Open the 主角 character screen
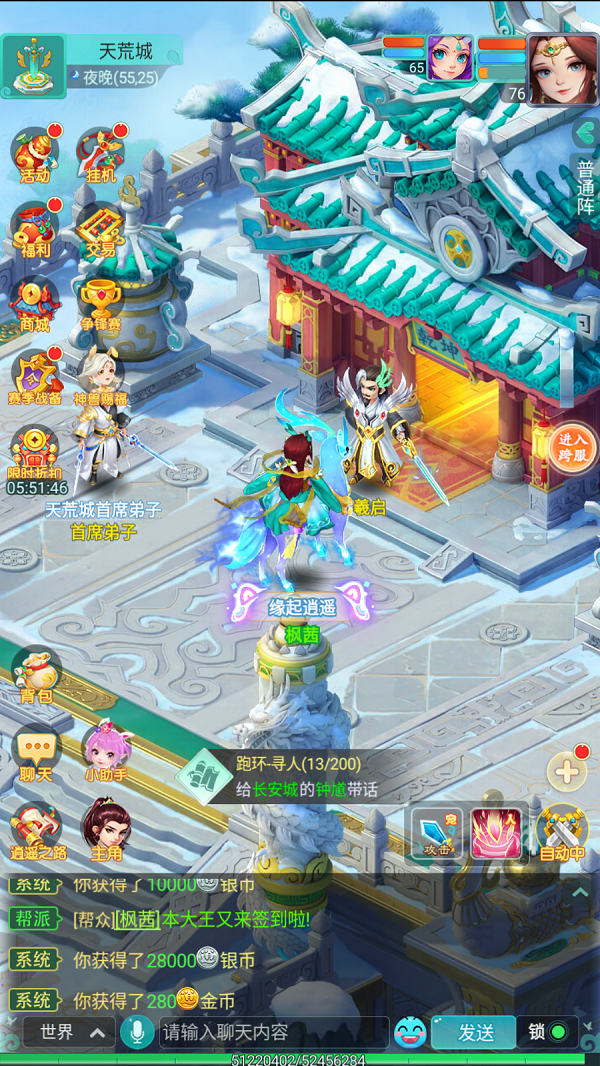The image size is (600, 1066). [x=106, y=831]
